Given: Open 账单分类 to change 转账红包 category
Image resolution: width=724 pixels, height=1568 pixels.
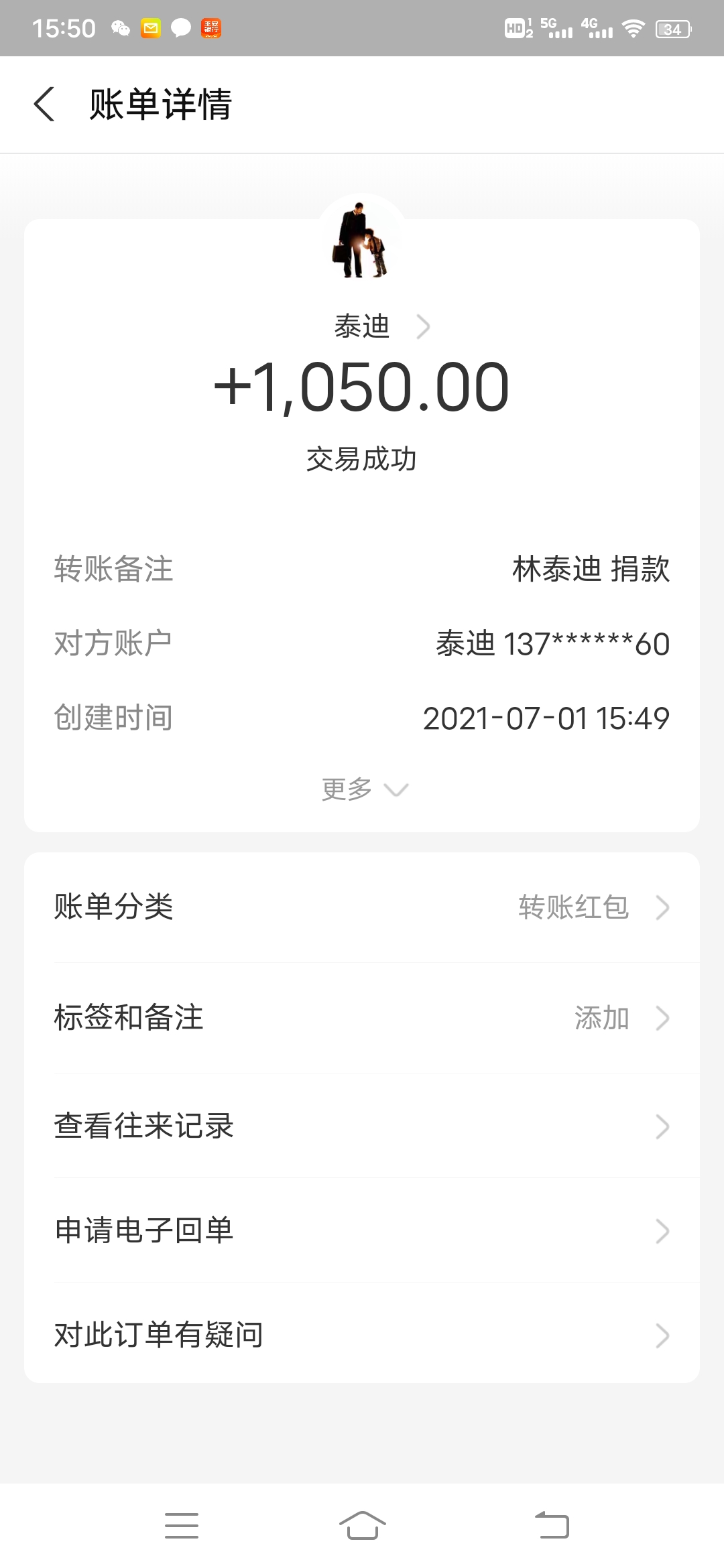Looking at the screenshot, I should click(362, 908).
